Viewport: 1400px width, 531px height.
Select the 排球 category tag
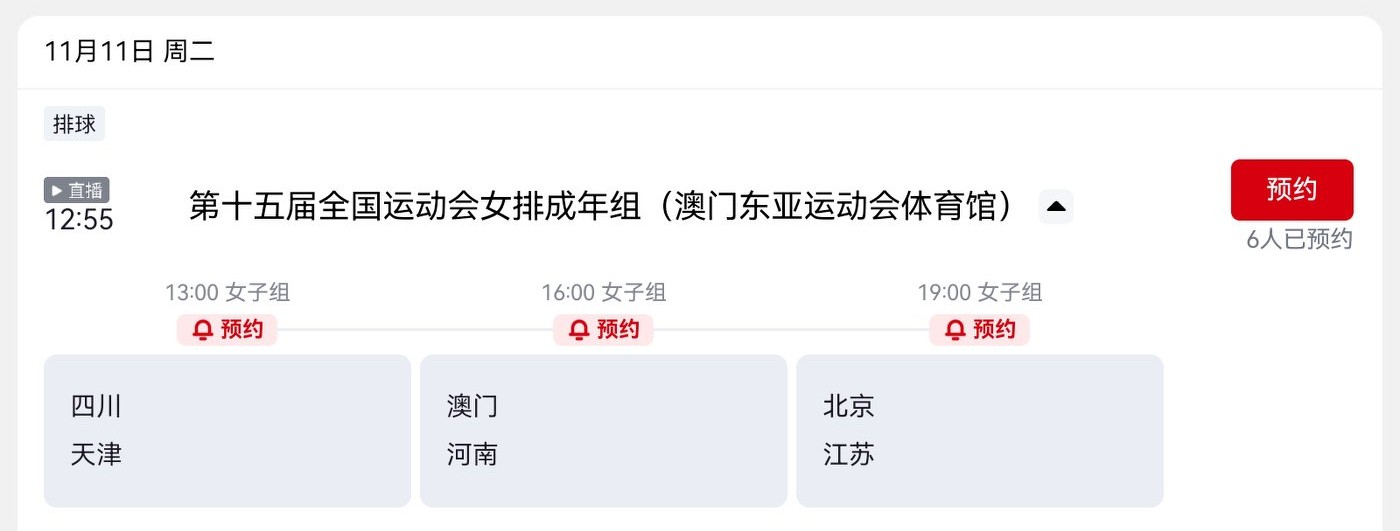74,124
